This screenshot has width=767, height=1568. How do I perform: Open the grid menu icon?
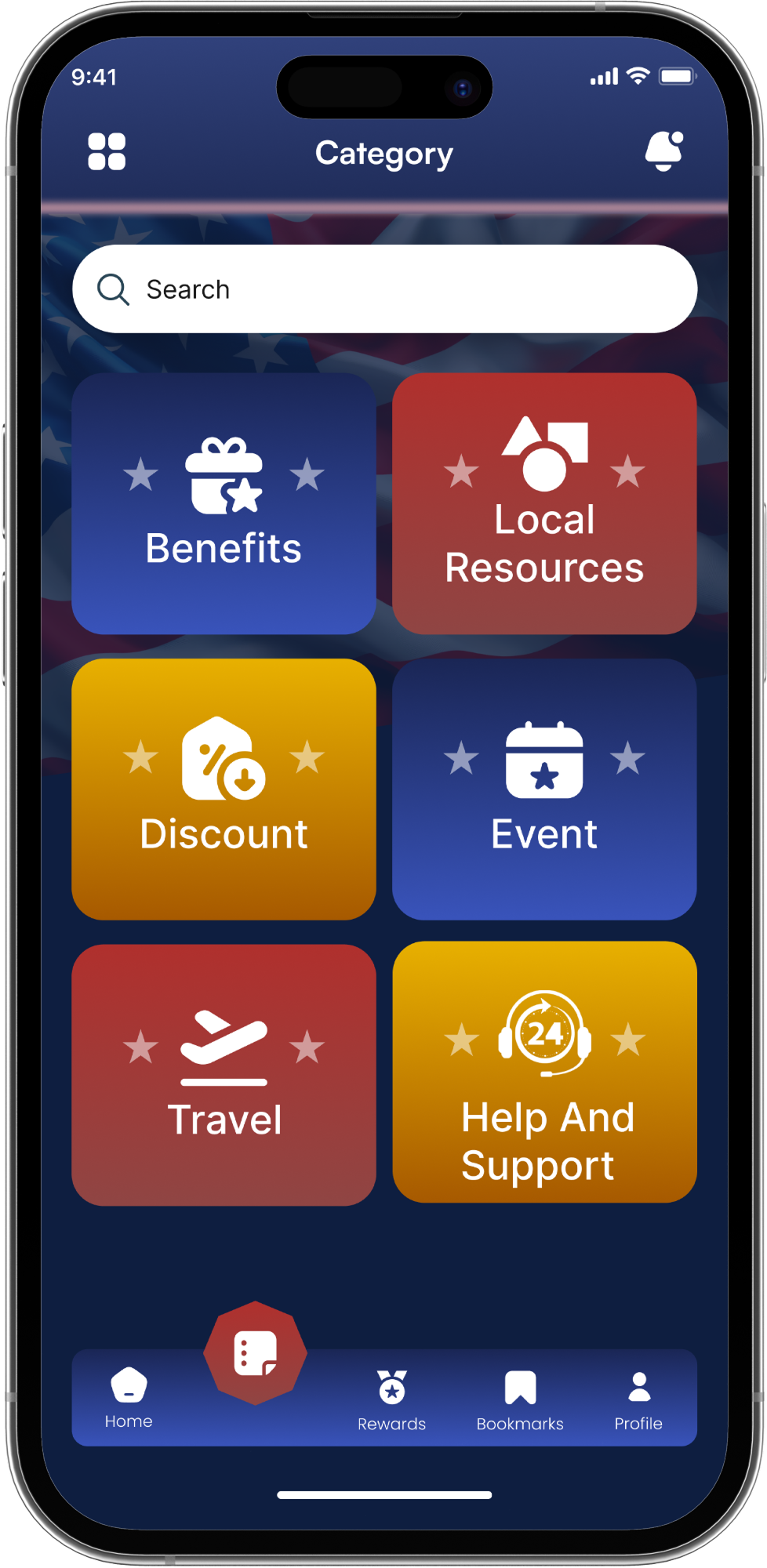(107, 151)
